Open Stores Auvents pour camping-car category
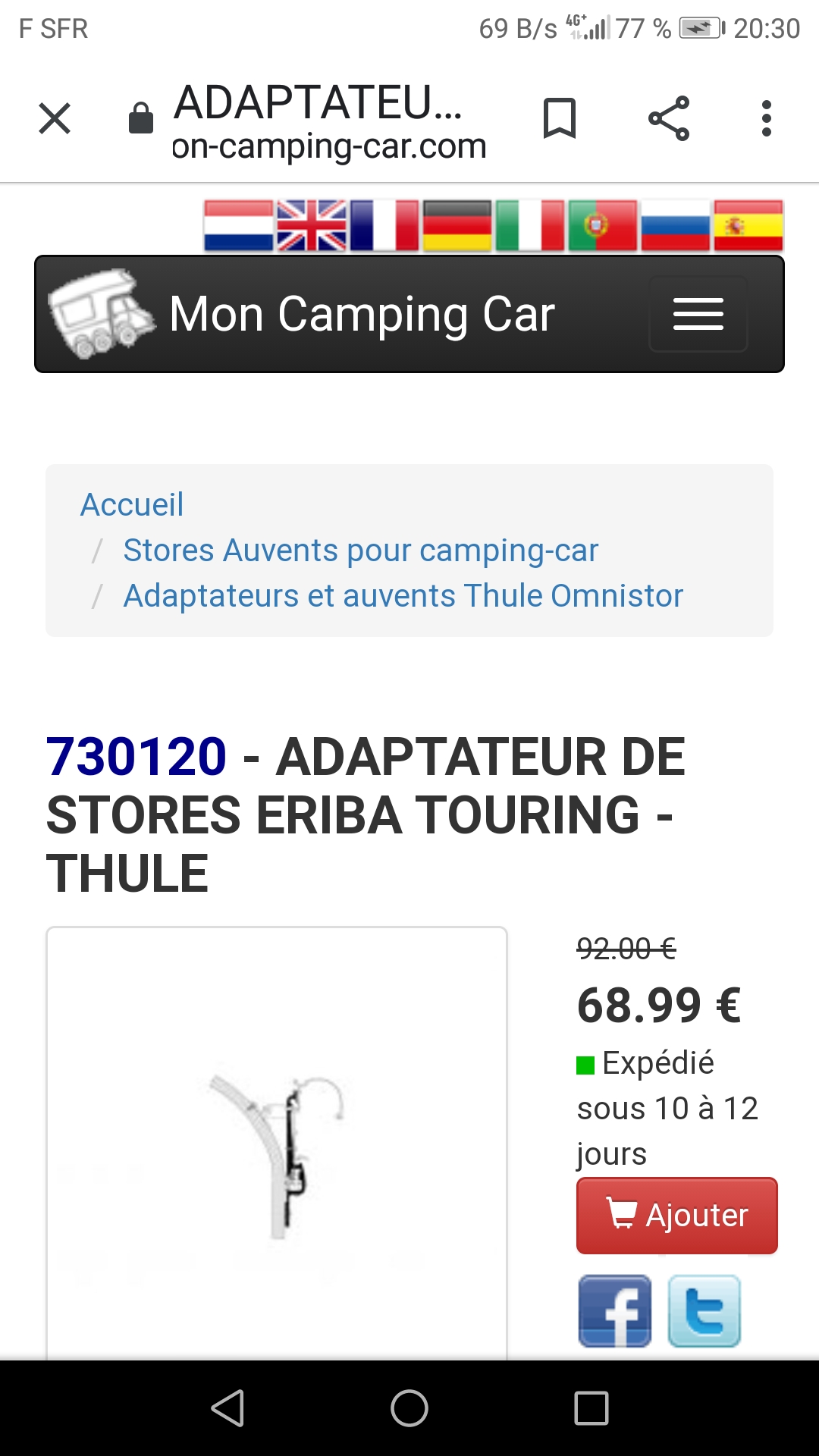 [x=360, y=551]
